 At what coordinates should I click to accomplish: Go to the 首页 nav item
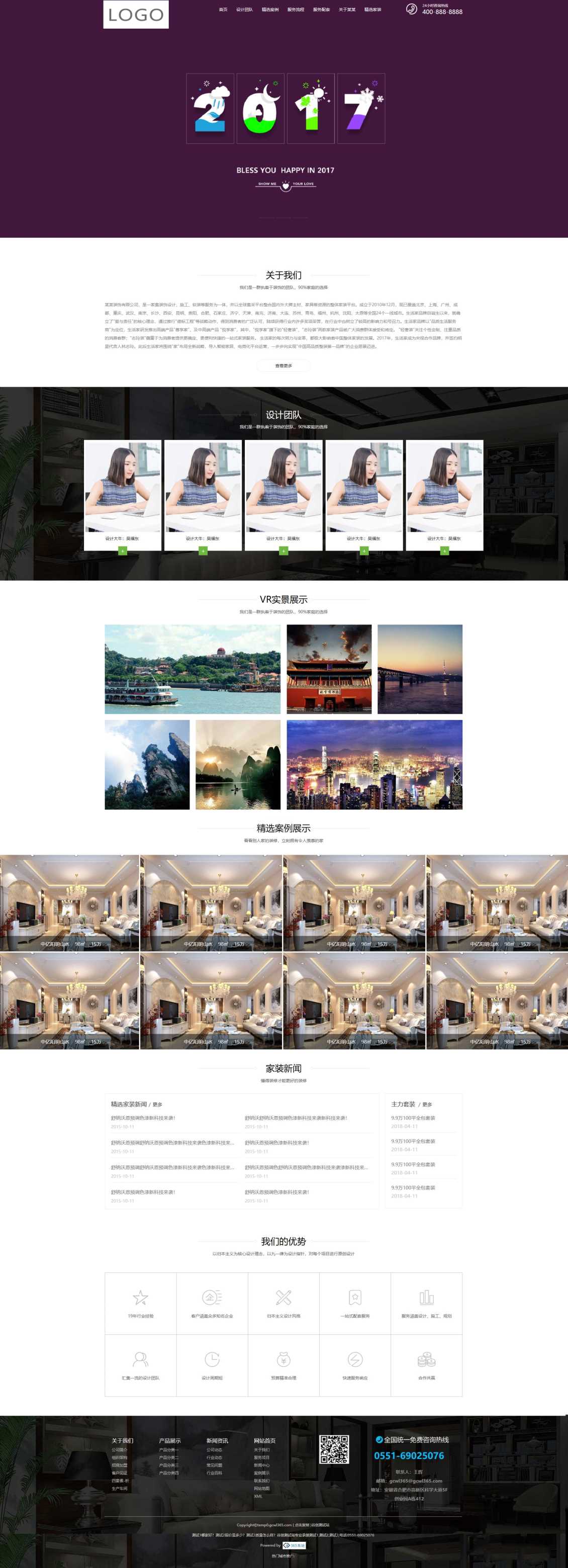[x=223, y=10]
